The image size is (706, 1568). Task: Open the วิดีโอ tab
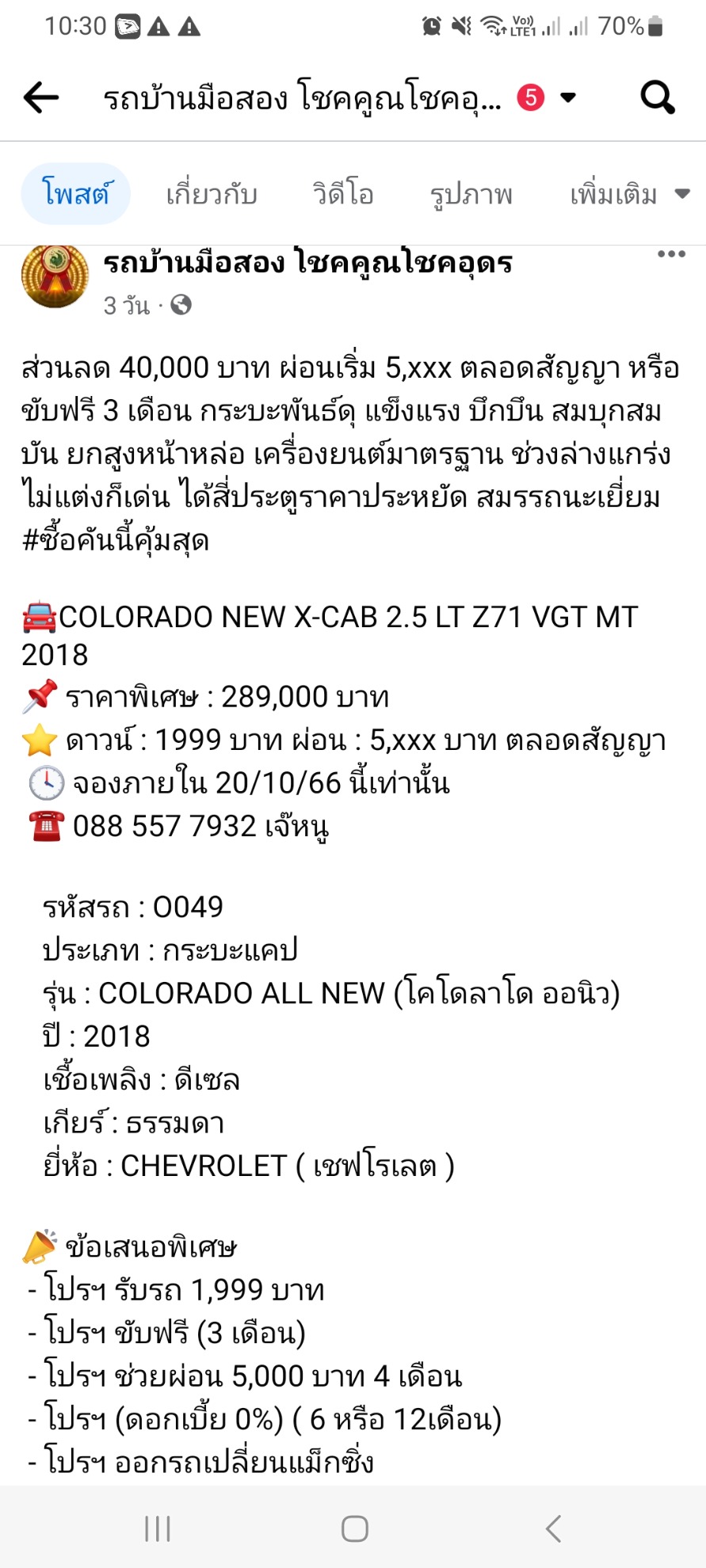click(x=342, y=194)
